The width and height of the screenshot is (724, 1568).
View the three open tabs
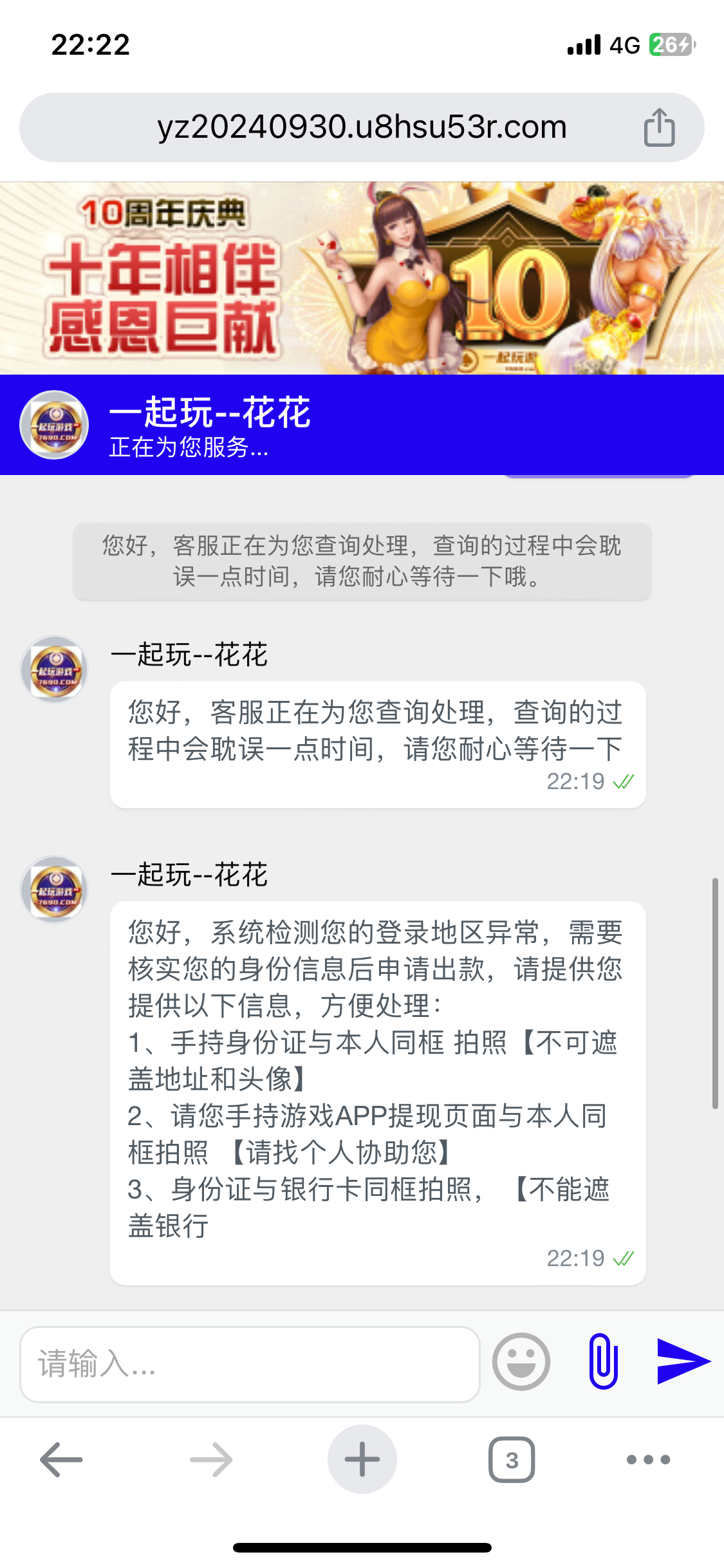[512, 1459]
